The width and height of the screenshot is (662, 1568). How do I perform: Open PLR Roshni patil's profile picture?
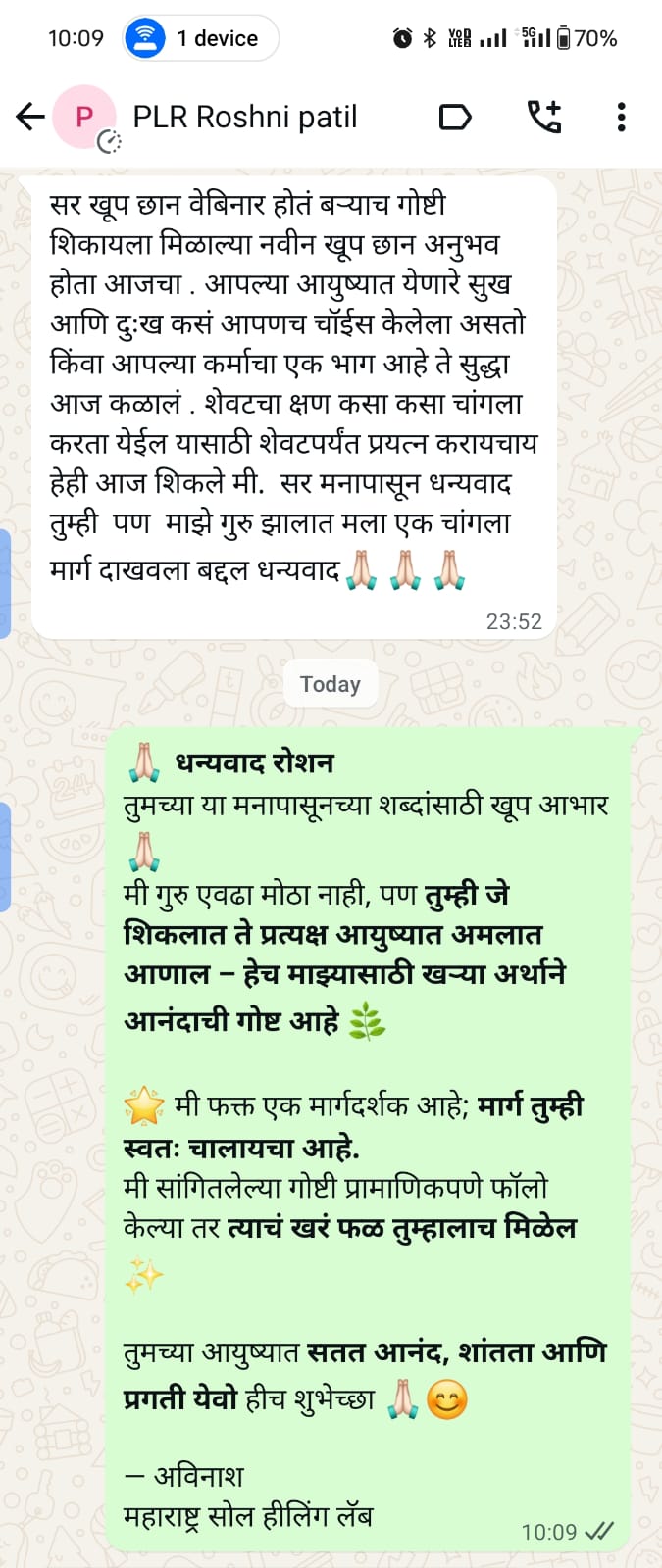pos(84,118)
